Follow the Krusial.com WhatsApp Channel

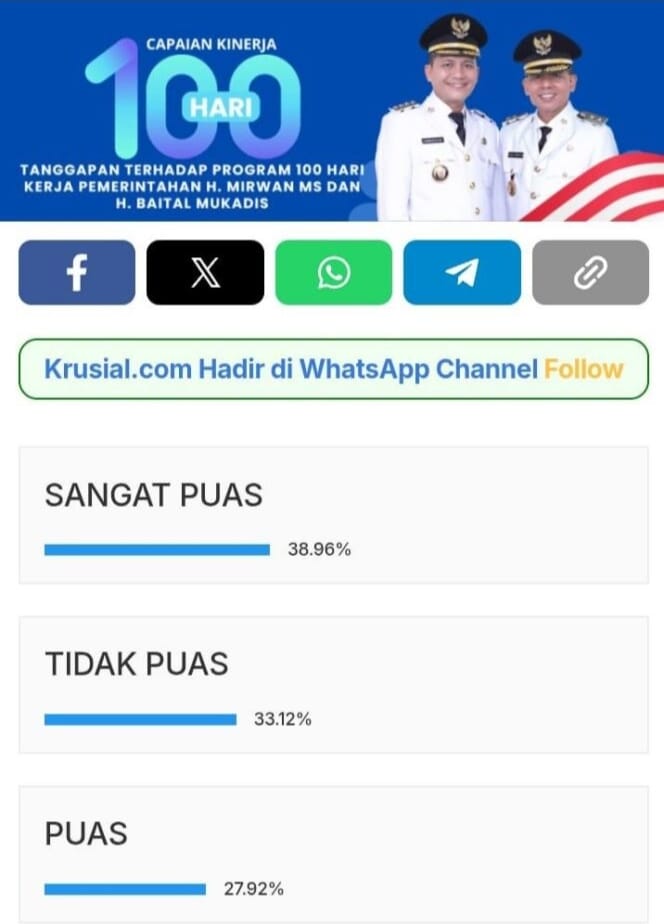[583, 369]
